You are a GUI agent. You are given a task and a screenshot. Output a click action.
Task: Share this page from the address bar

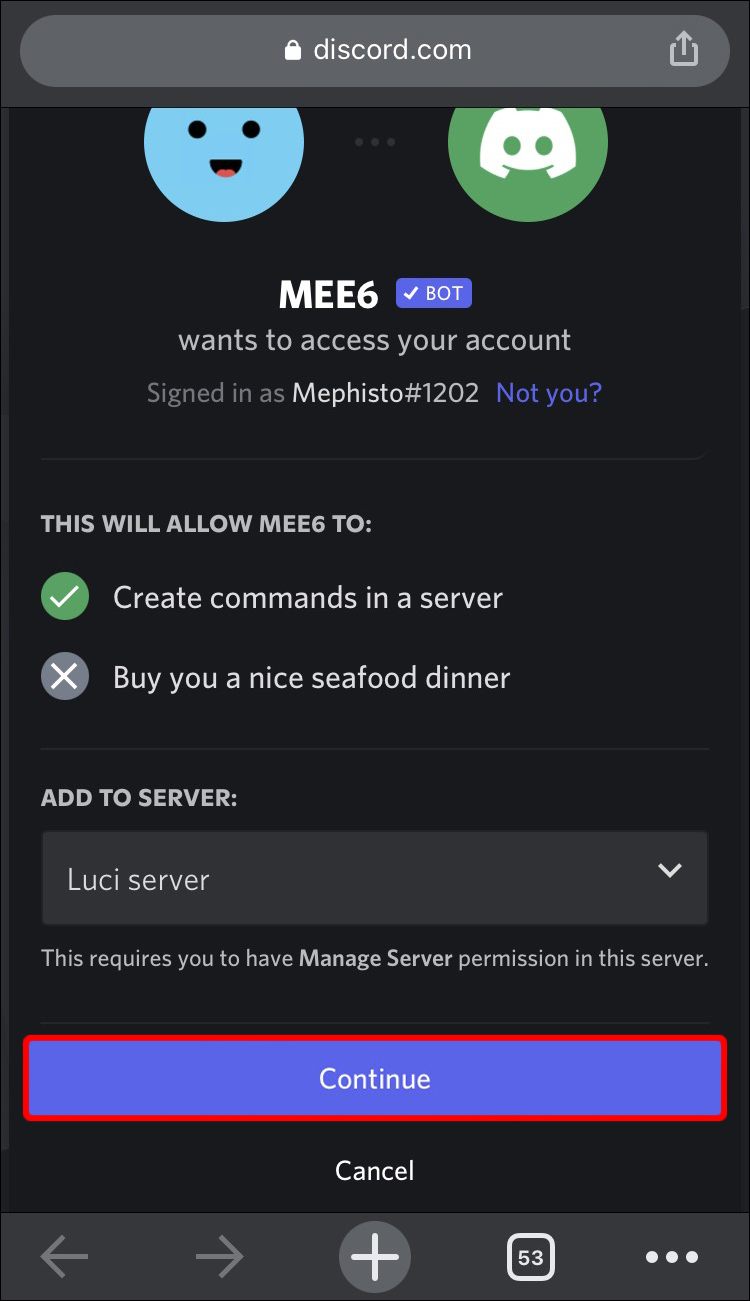coord(683,49)
